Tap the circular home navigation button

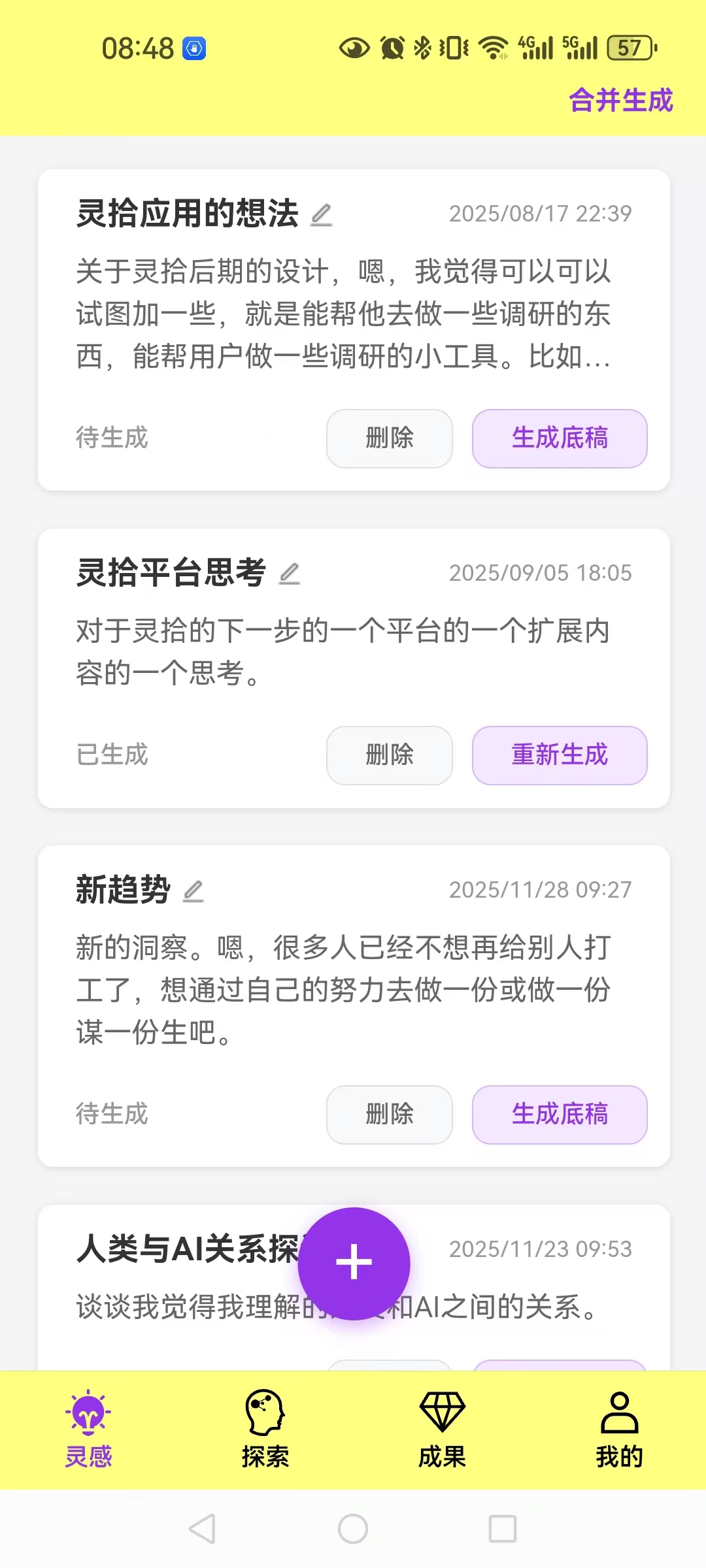(353, 1527)
